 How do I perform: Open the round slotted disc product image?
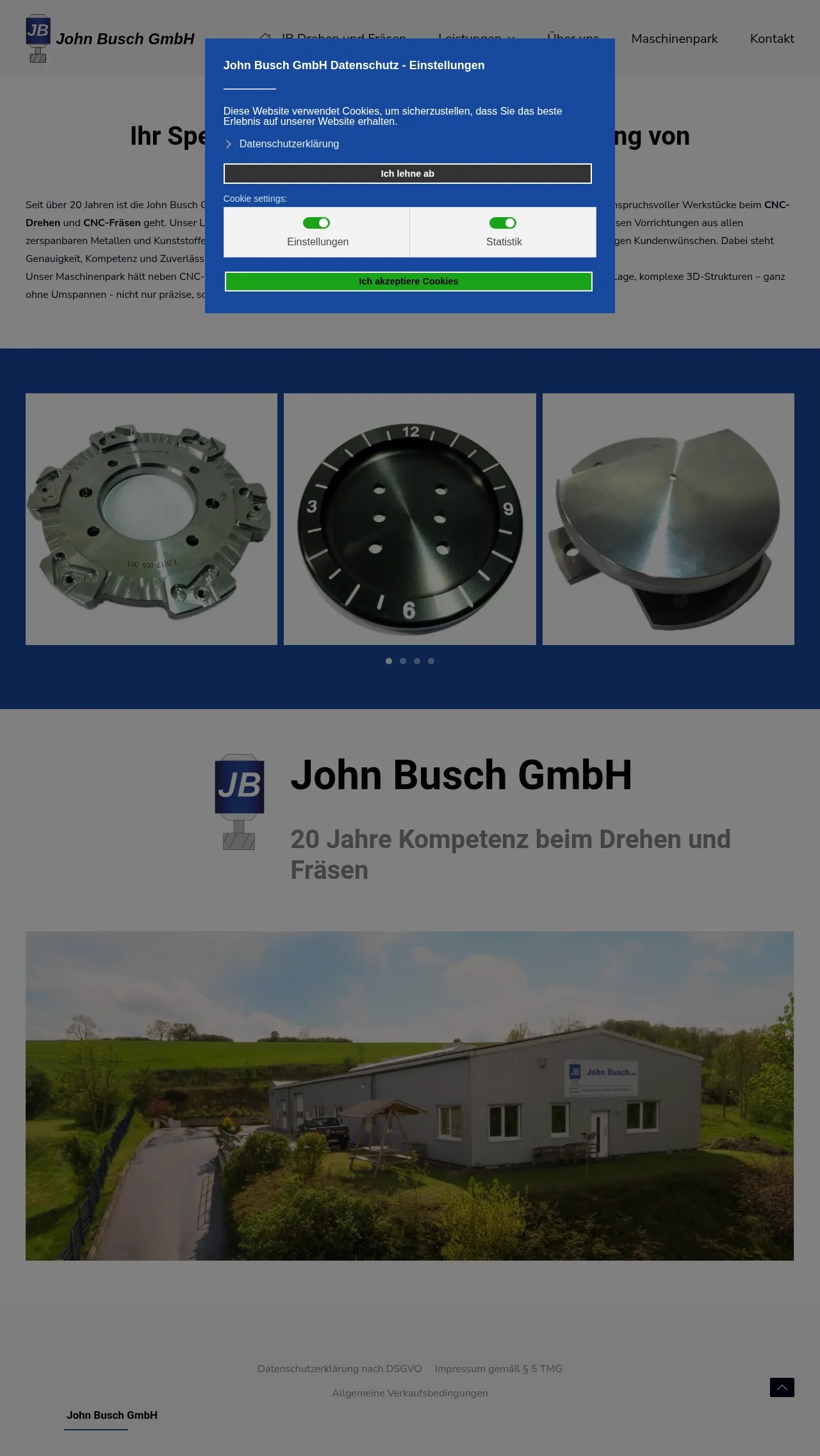(x=668, y=519)
